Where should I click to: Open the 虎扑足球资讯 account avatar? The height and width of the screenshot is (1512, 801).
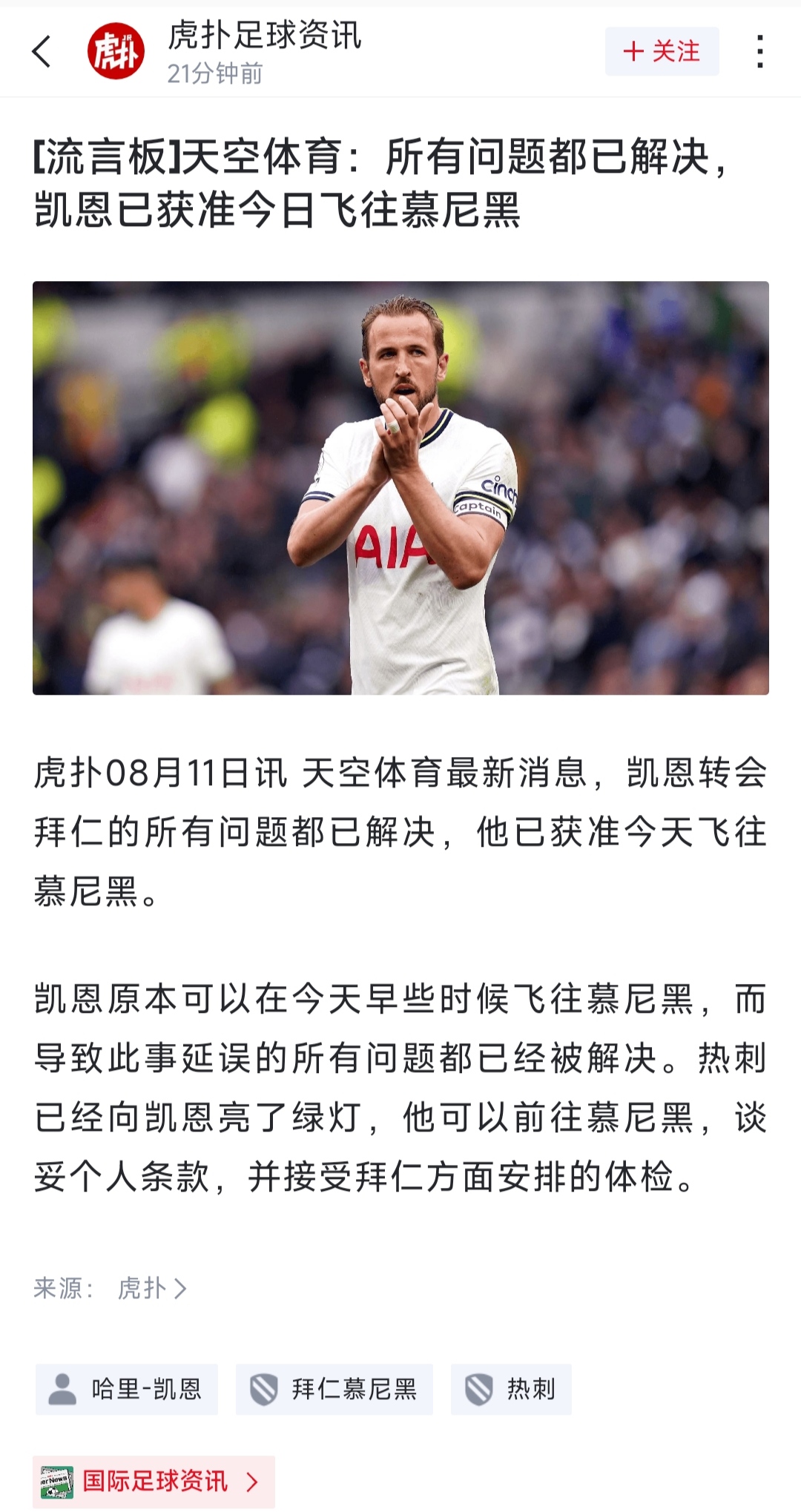pos(116,51)
